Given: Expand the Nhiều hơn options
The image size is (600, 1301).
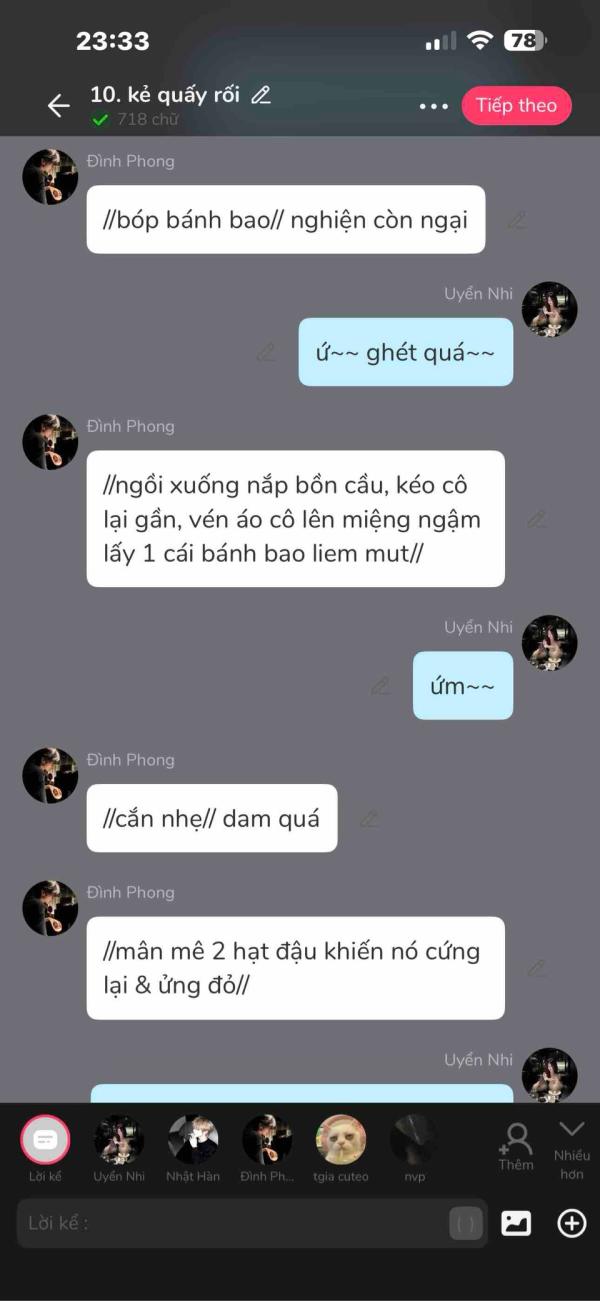Looking at the screenshot, I should click(572, 1144).
